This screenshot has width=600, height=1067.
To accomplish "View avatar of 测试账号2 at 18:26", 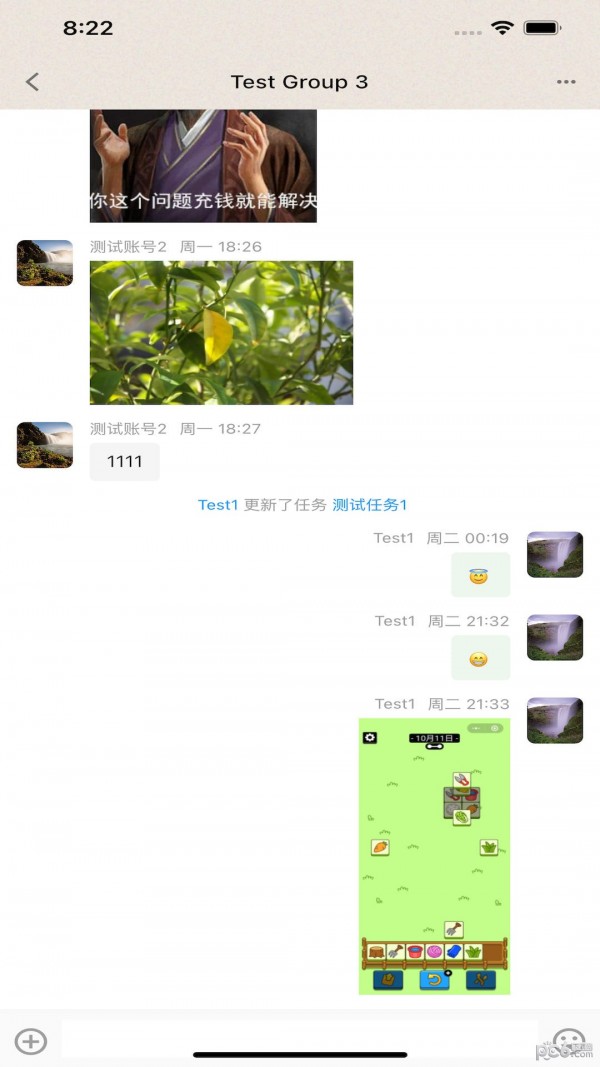I will click(45, 263).
